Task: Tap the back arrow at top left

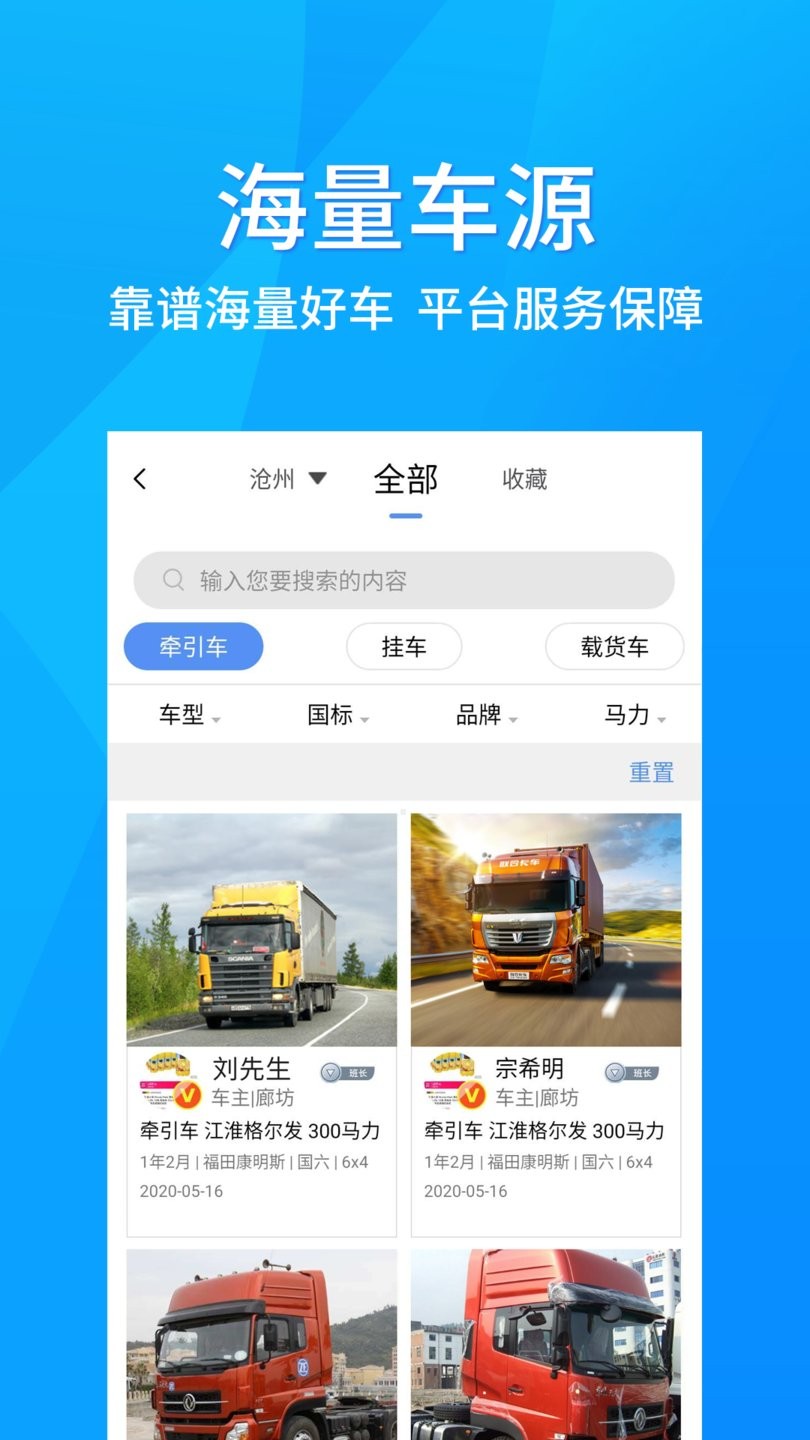Action: click(140, 479)
